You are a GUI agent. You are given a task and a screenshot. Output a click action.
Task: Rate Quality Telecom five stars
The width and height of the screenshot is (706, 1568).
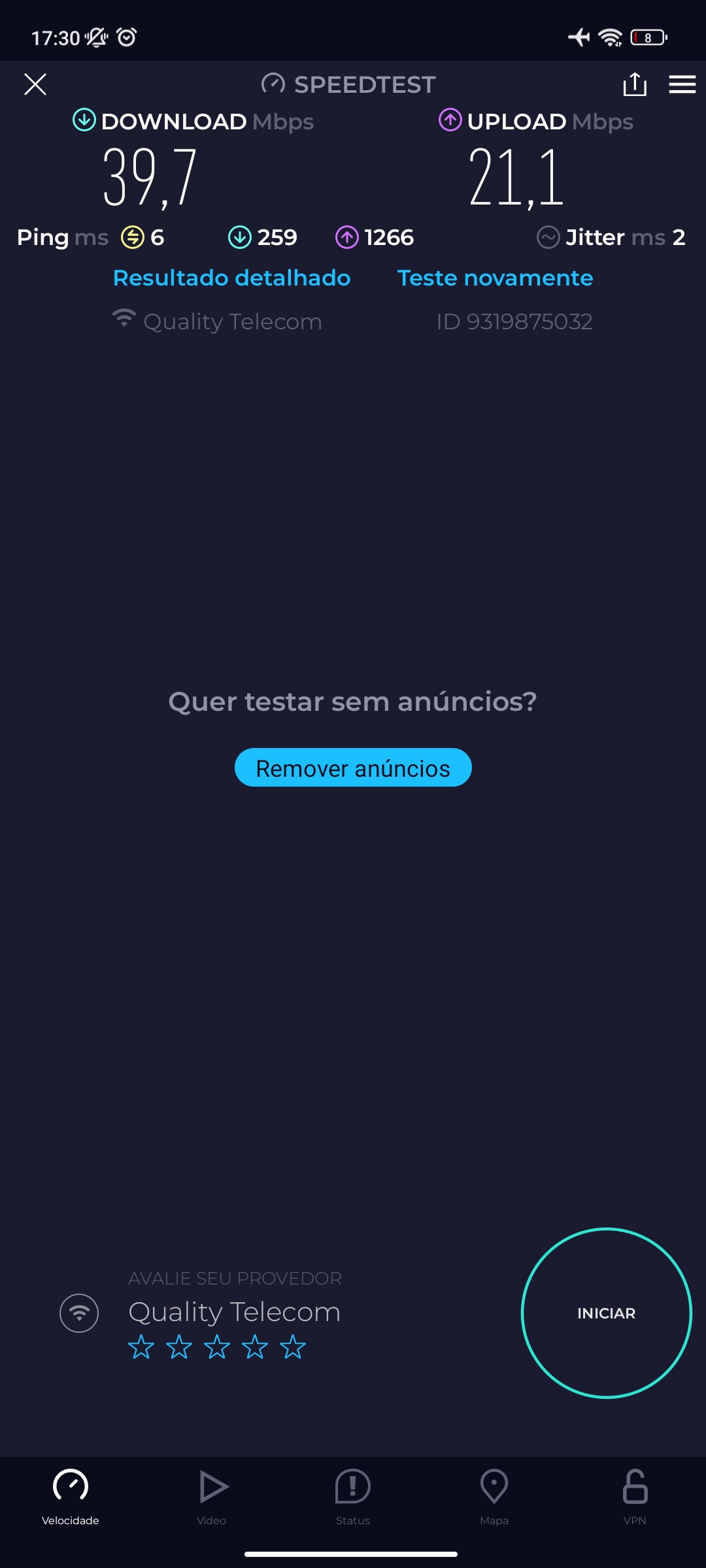point(293,1347)
